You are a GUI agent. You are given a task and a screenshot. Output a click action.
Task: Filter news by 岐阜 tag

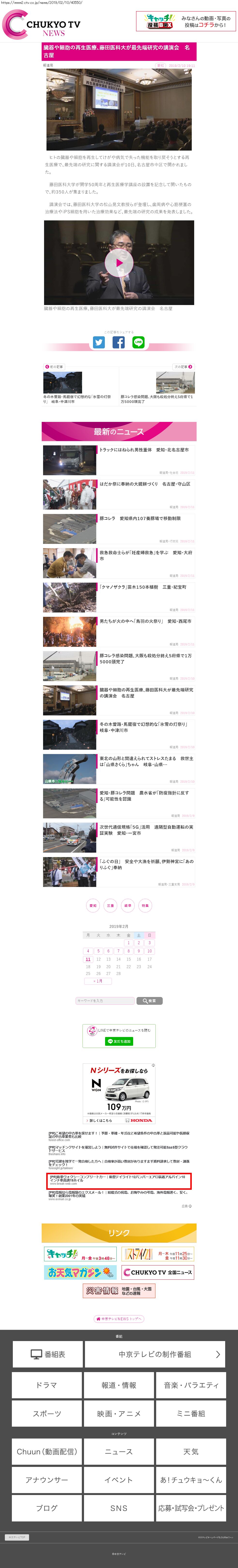128,889
